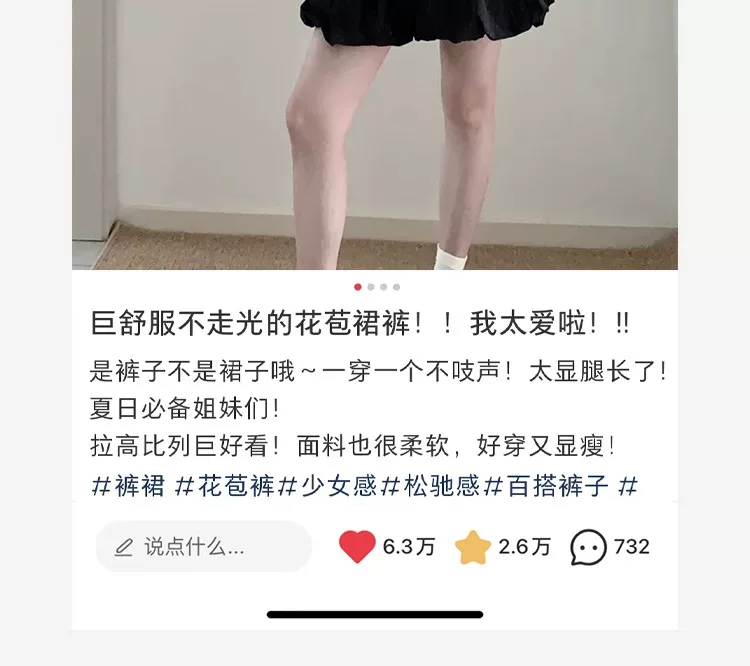This screenshot has width=750, height=666.
Task: Like this post with the heart icon
Action: tap(357, 547)
